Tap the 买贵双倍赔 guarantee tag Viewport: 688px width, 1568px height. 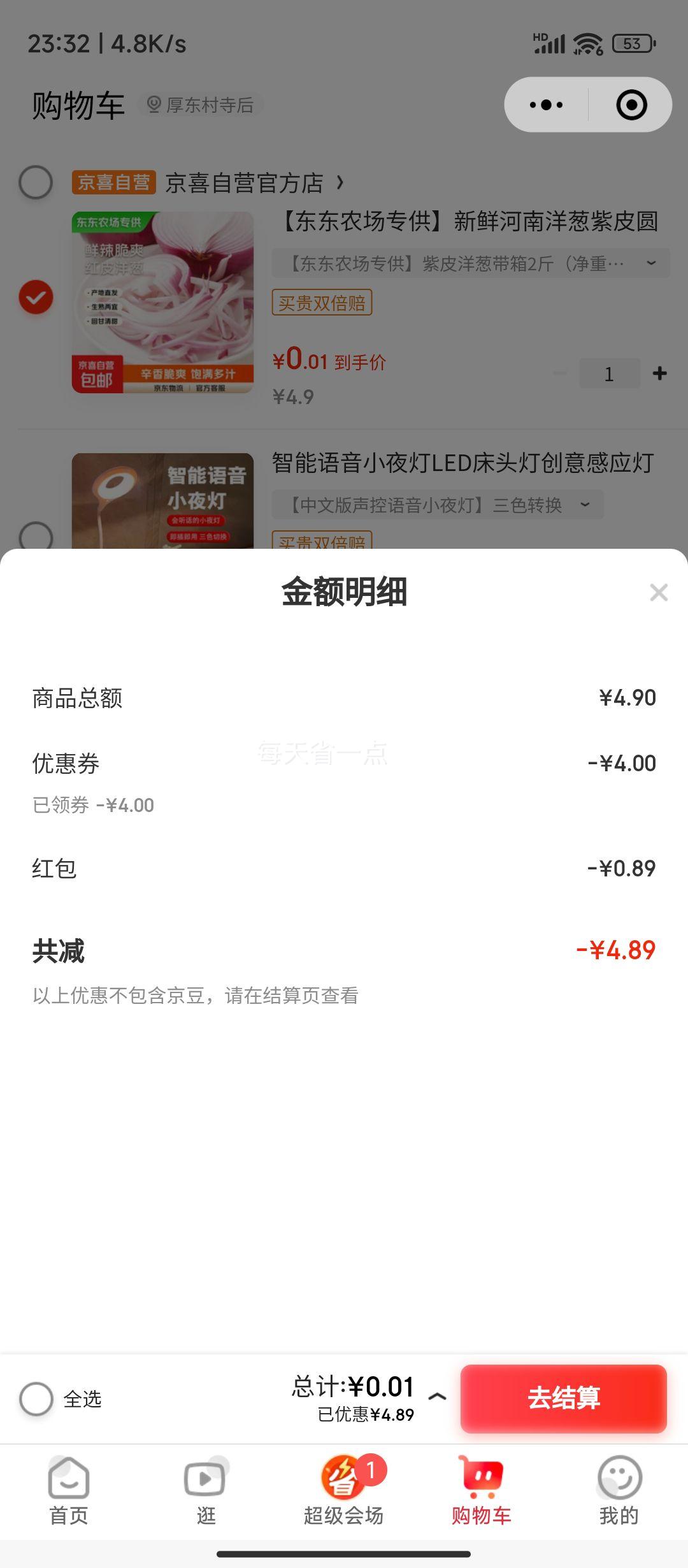click(x=323, y=303)
